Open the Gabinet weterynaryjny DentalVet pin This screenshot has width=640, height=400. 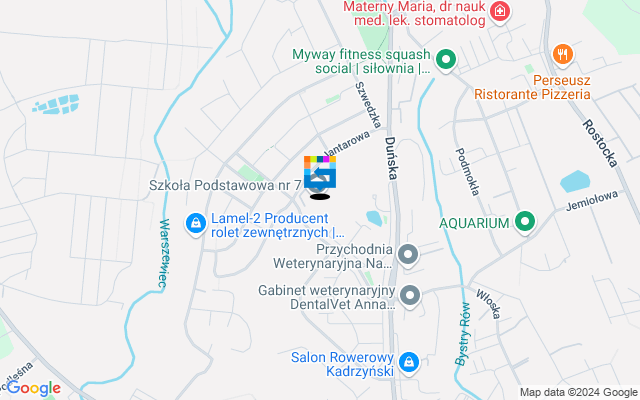410,296
